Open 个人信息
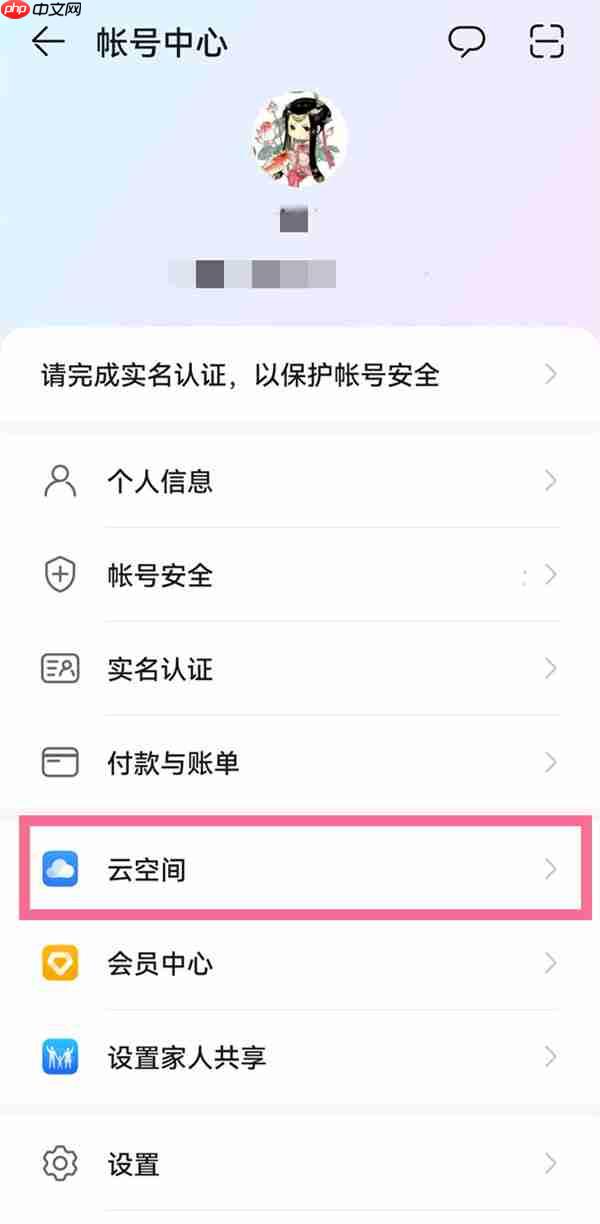The height and width of the screenshot is (1224, 600). coord(300,482)
